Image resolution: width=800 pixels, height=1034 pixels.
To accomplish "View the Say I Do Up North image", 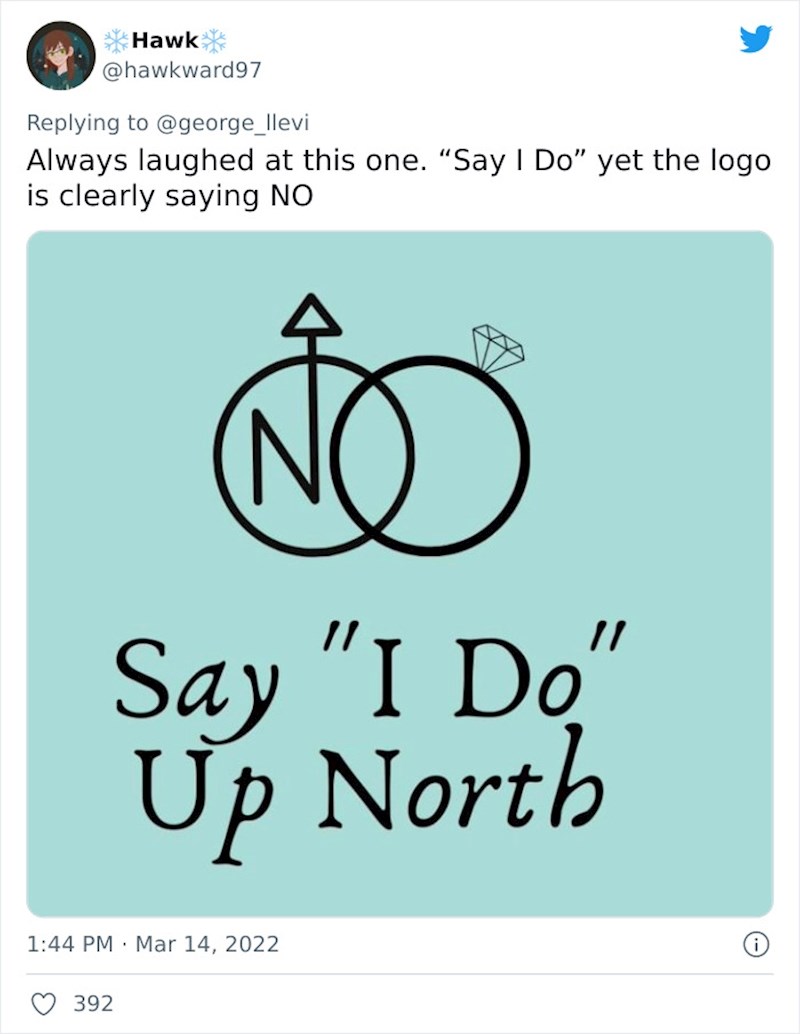I will [x=399, y=574].
